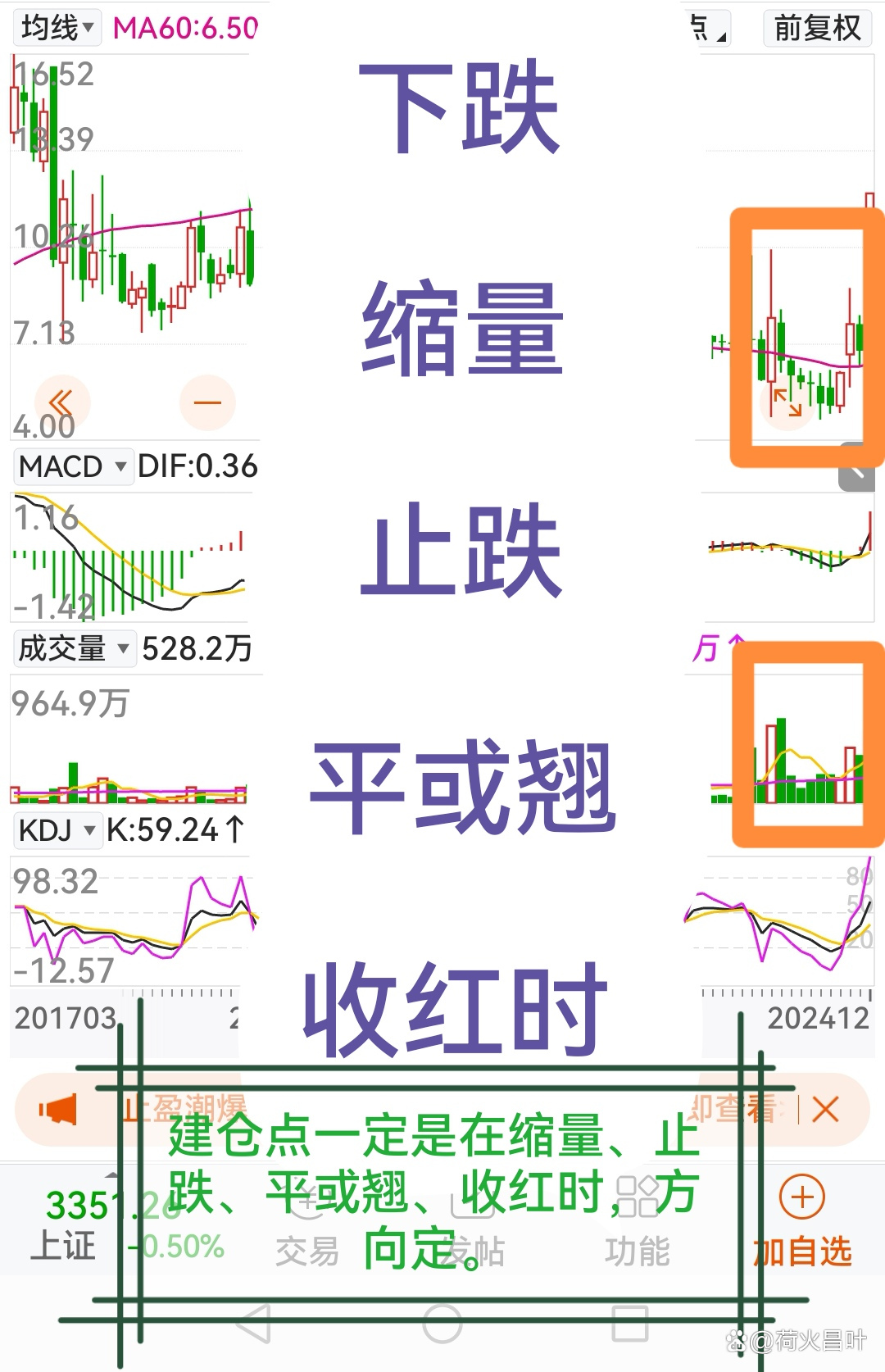Screen dimensions: 885x1372
Task: Tap the minus zoom-out icon
Action: [206, 401]
